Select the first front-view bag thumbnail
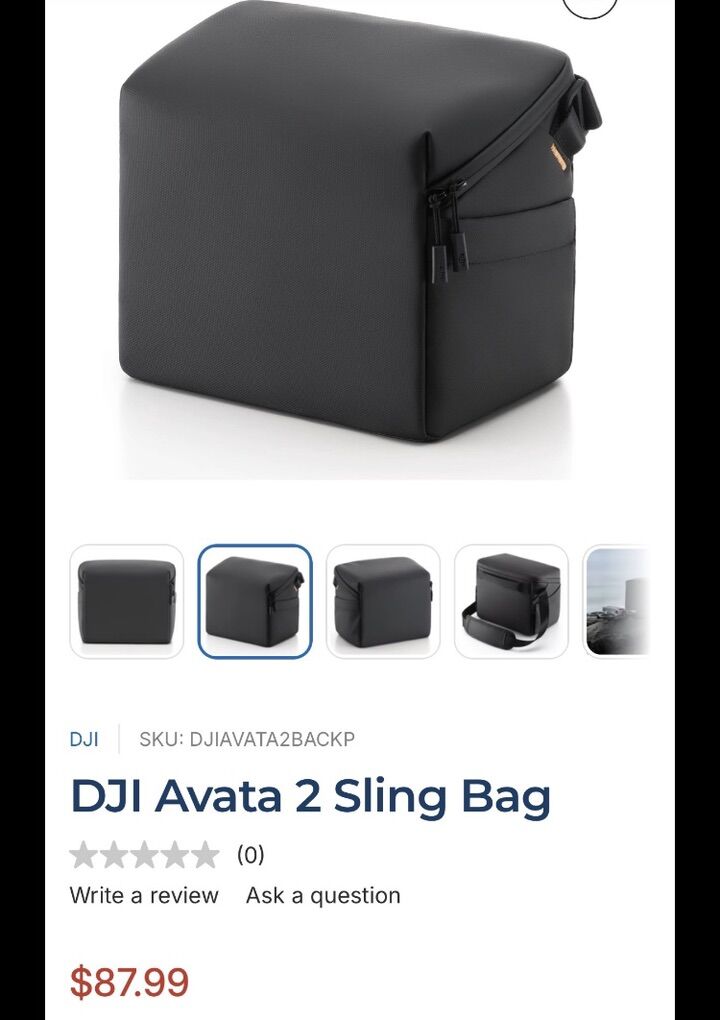This screenshot has width=720, height=1020. (x=127, y=601)
